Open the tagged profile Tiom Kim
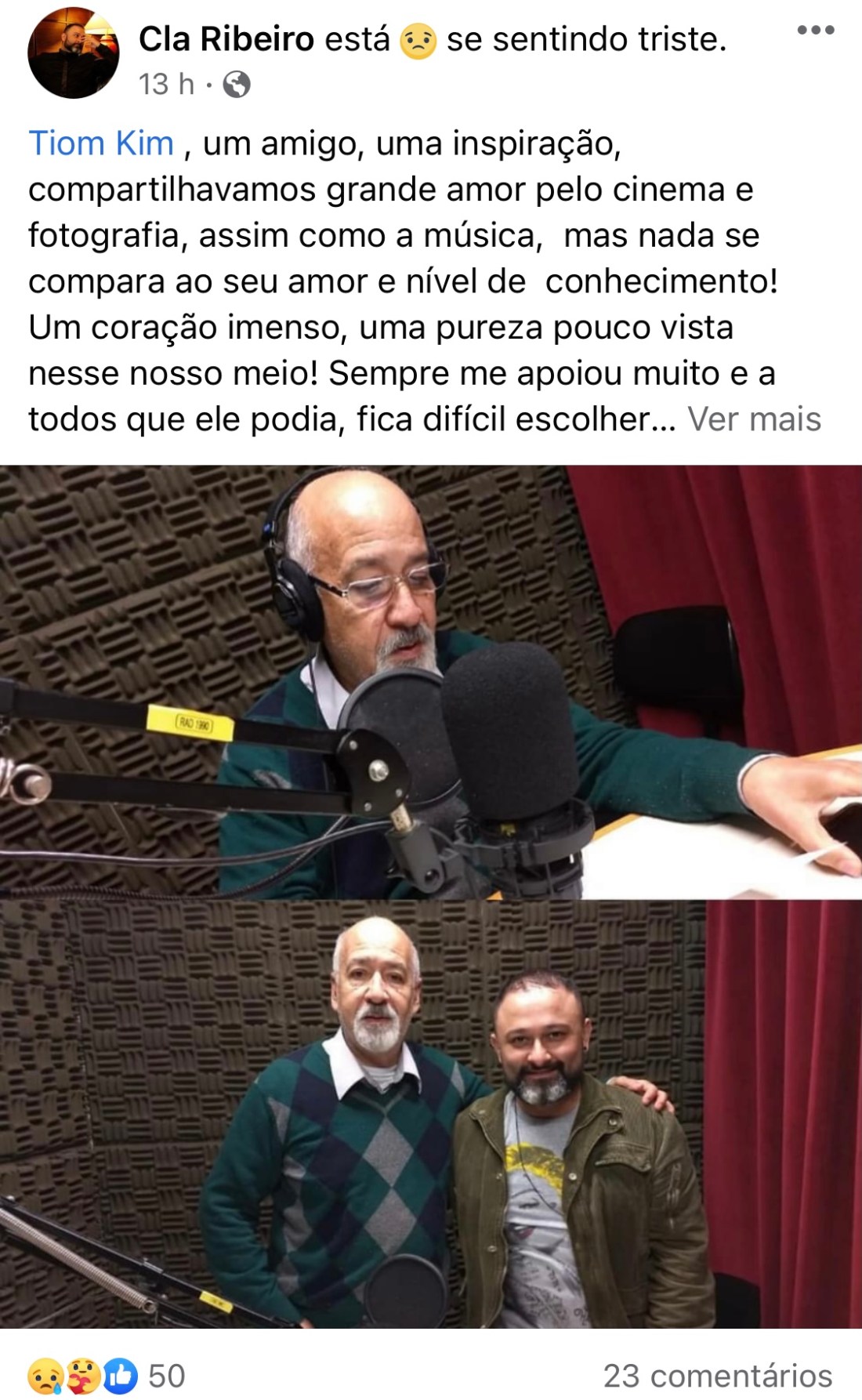 pos(101,144)
